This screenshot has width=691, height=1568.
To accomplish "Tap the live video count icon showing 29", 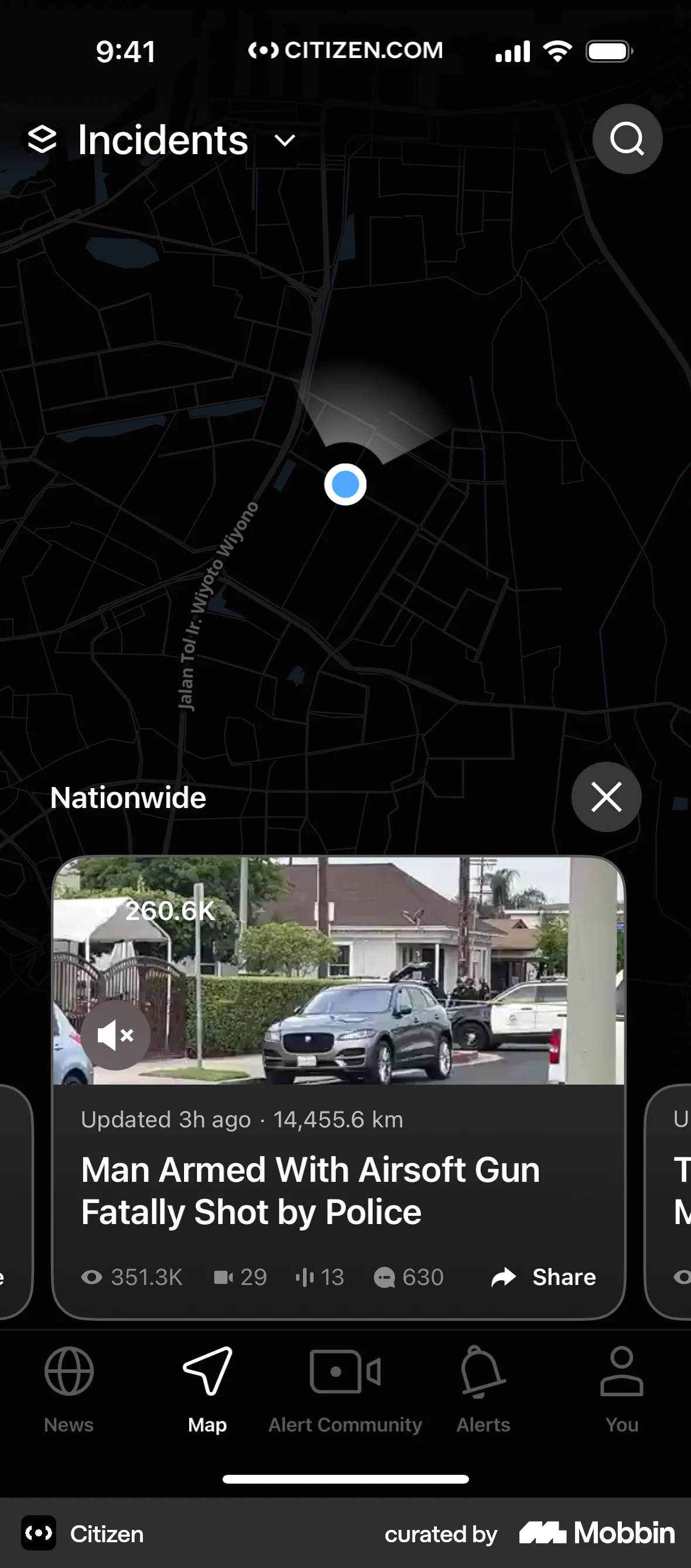I will [x=225, y=1276].
